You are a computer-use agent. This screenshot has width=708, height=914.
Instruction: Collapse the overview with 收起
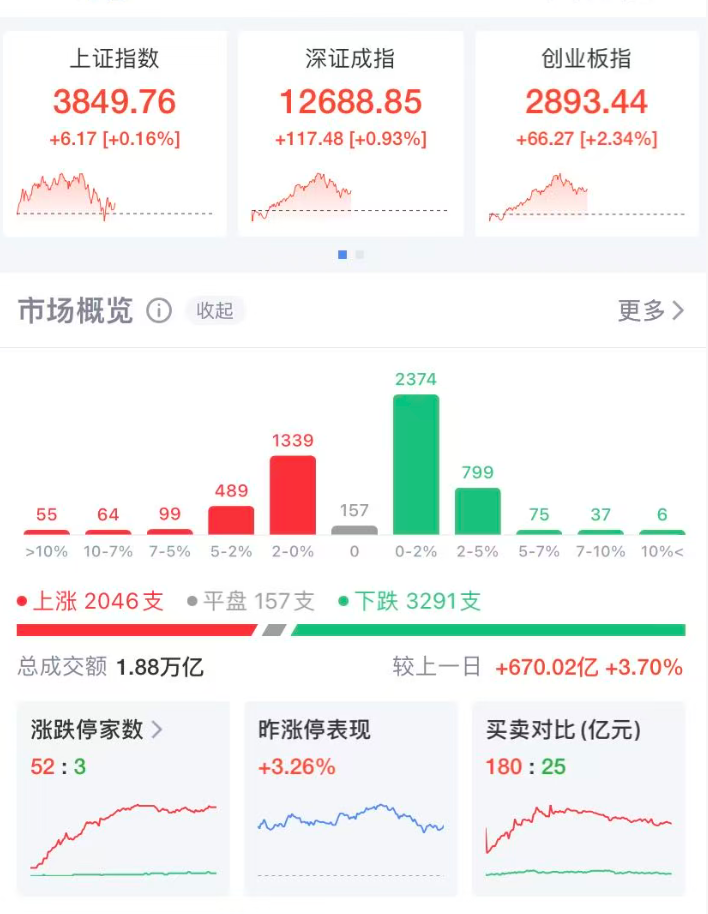(215, 311)
